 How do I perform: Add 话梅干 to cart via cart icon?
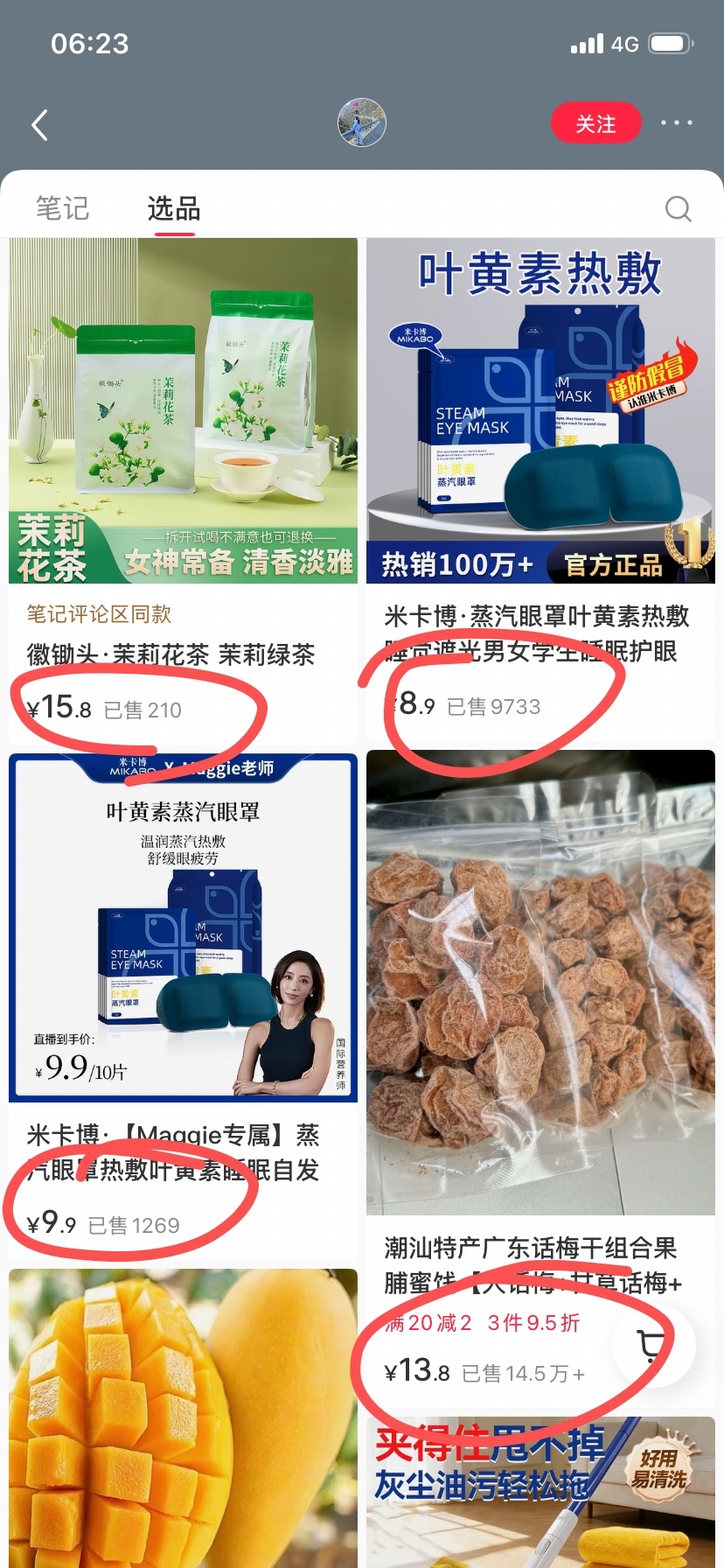(652, 1346)
